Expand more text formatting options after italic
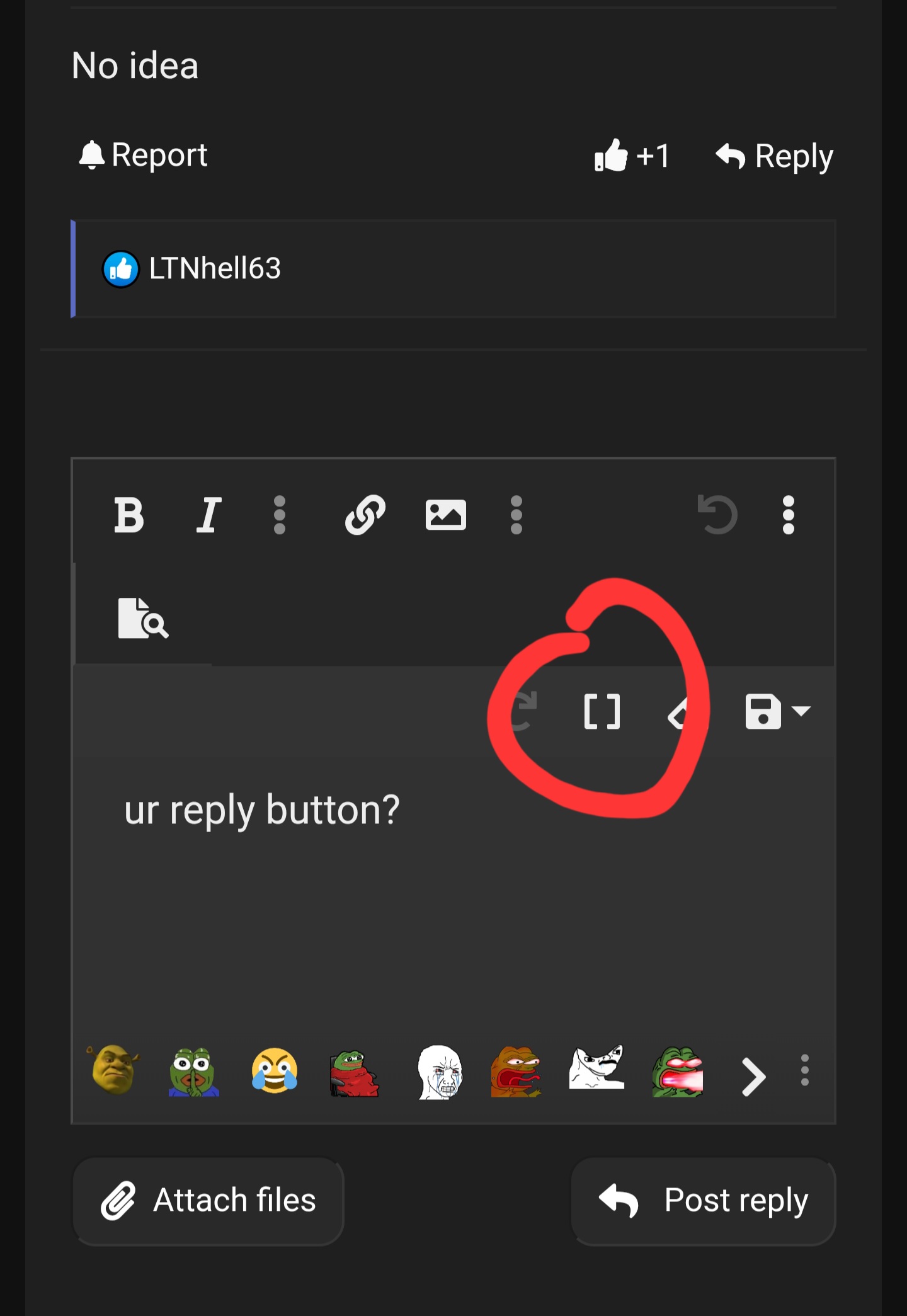This screenshot has width=907, height=1316. point(280,515)
